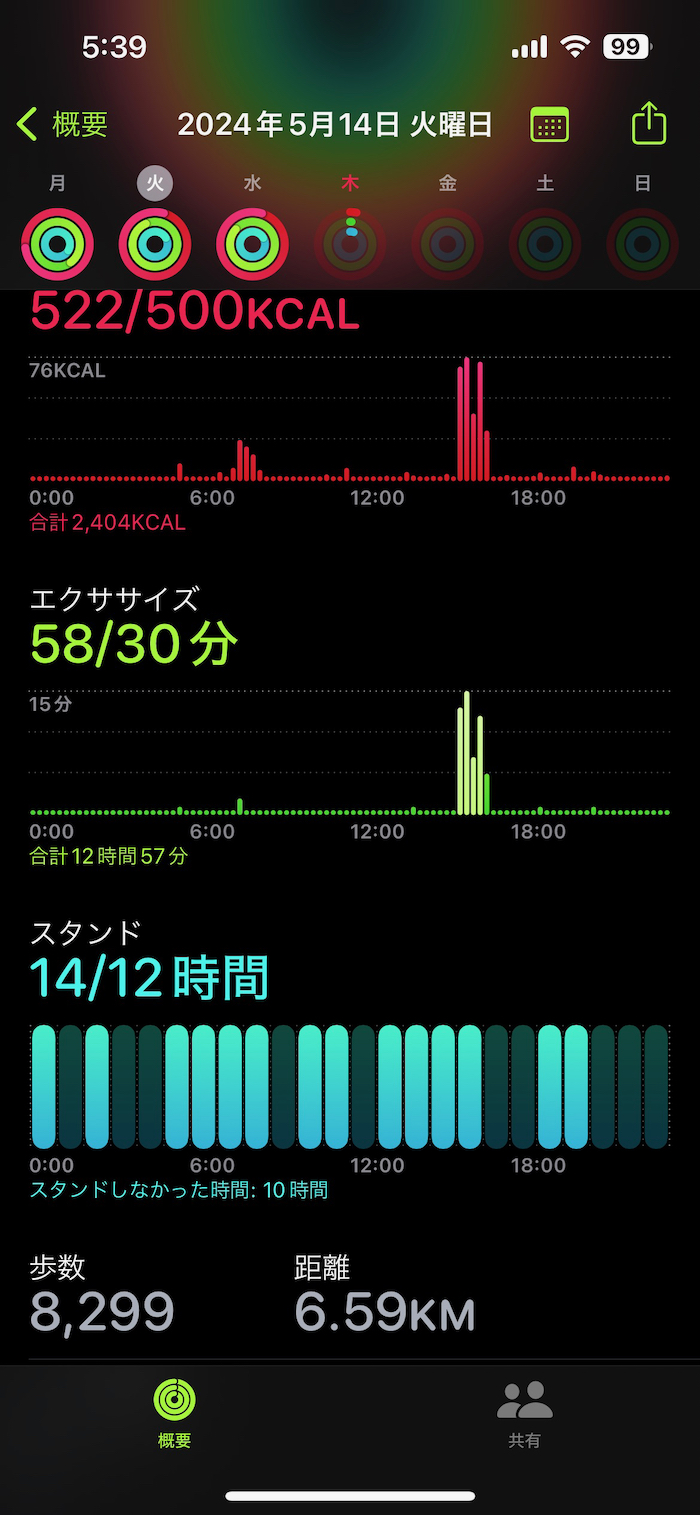700x1515 pixels.
Task: Switch to the 共有 sharing tab
Action: pos(524,1414)
